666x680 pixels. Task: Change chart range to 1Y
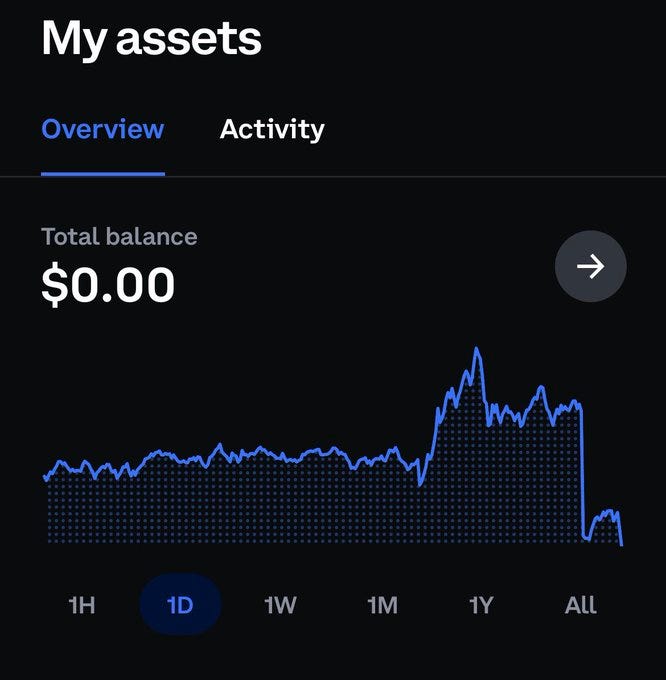point(481,605)
